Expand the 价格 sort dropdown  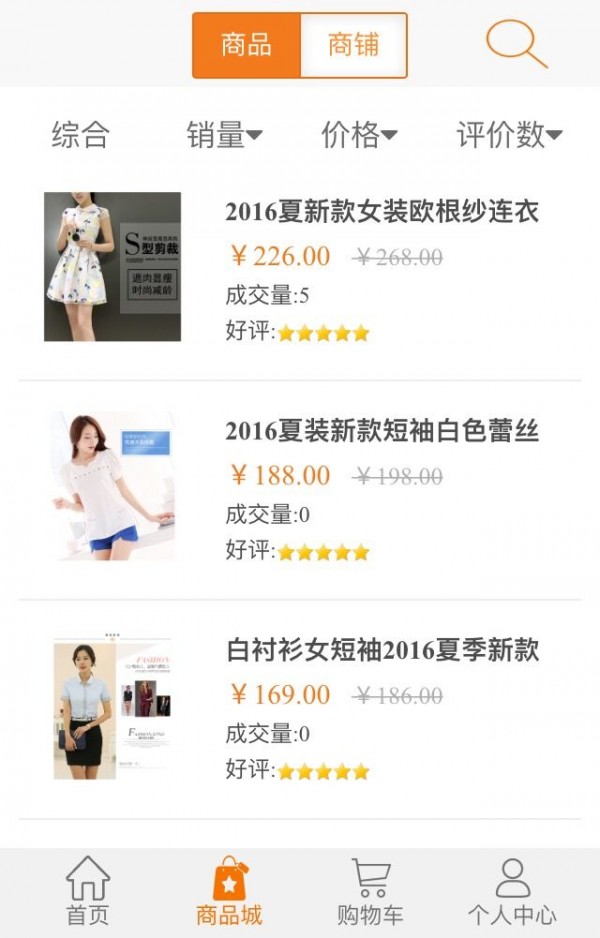[359, 134]
